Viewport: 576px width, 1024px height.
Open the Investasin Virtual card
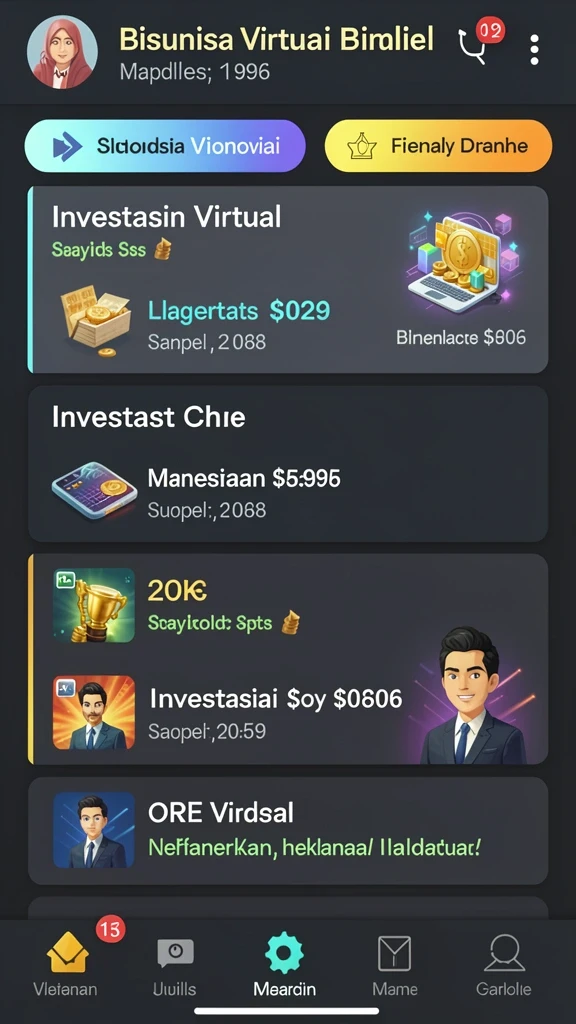(x=288, y=280)
